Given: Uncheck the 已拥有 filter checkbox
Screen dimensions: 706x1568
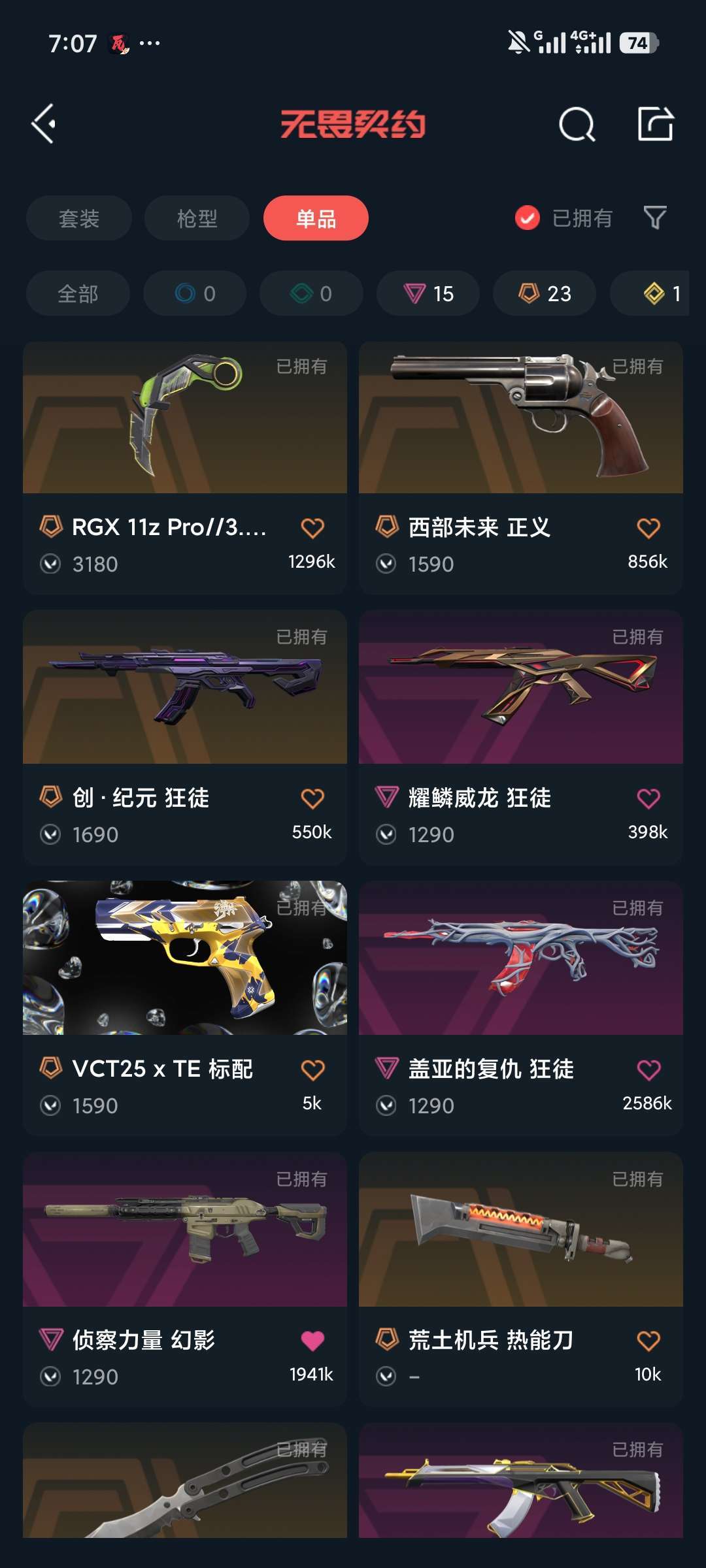Looking at the screenshot, I should coord(528,218).
